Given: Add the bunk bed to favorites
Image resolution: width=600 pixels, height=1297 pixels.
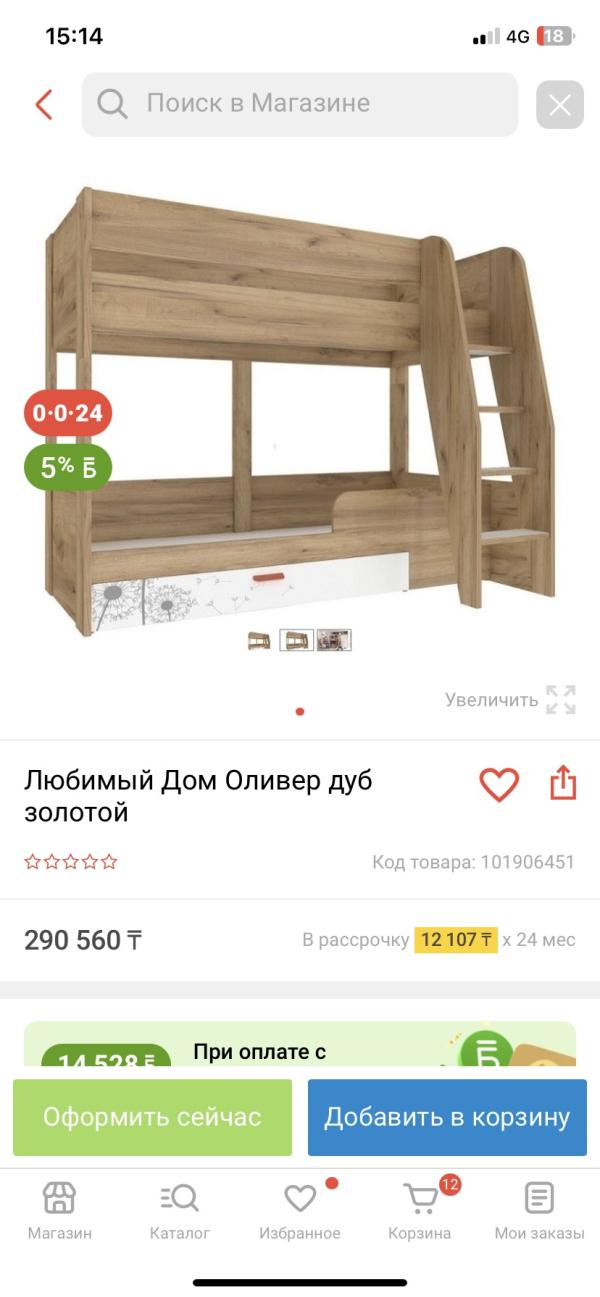Looking at the screenshot, I should tap(499, 785).
